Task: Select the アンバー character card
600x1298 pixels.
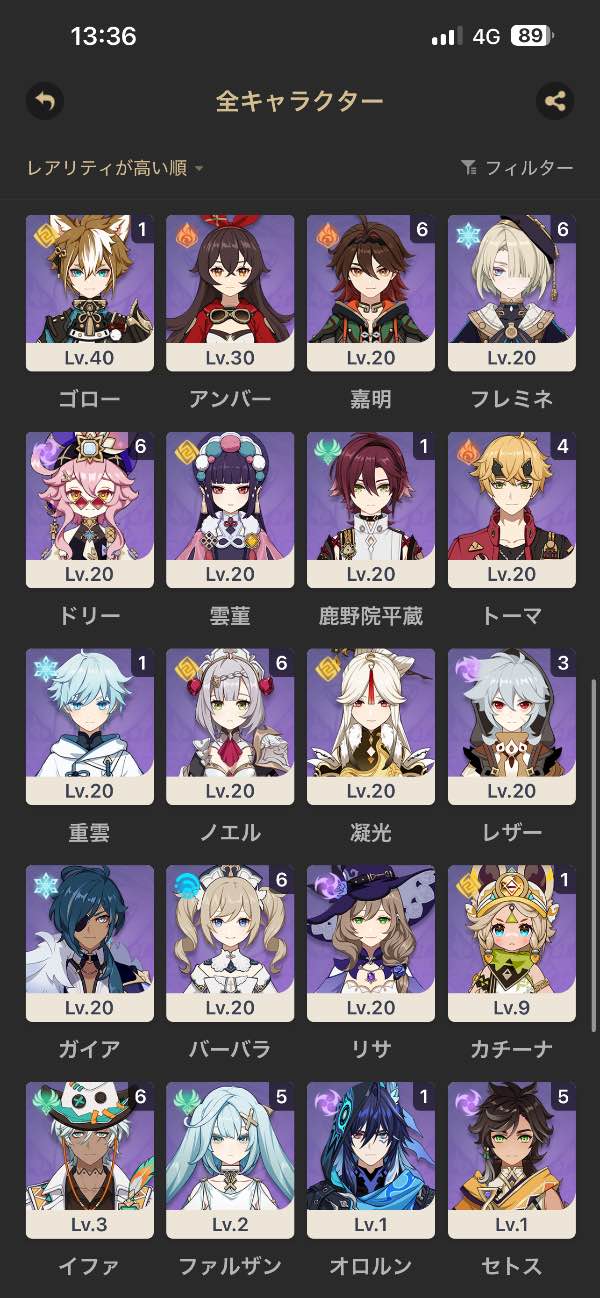Action: 230,292
